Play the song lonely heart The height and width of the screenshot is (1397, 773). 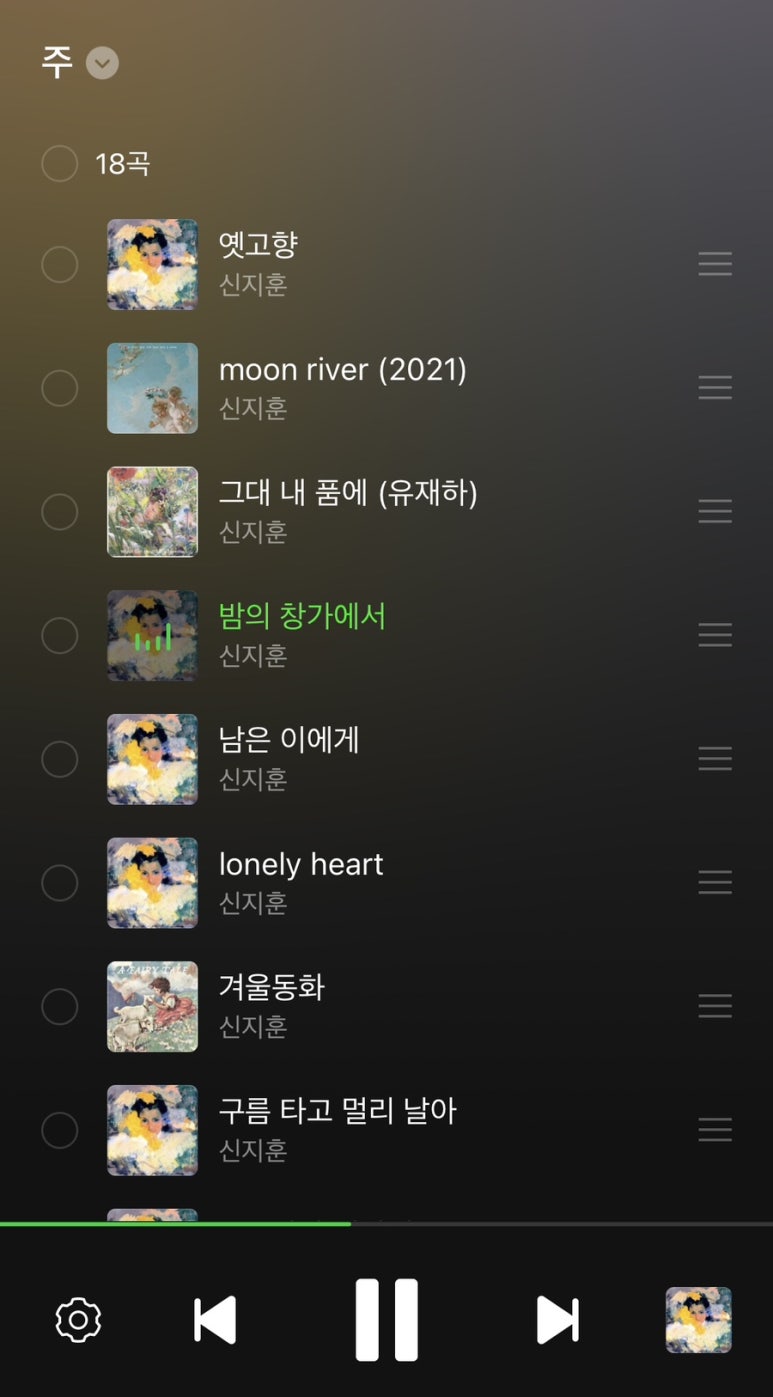pos(300,865)
